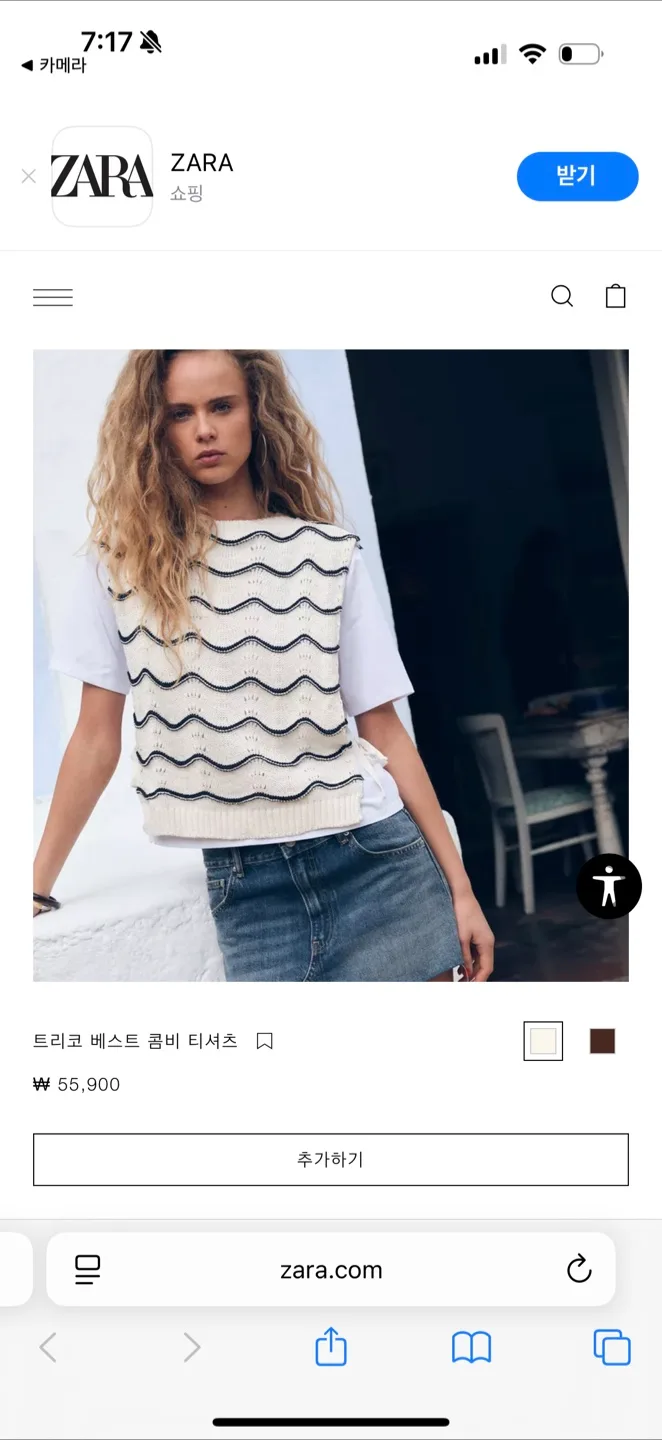Select the brown color swatch
The height and width of the screenshot is (1440, 662).
[x=602, y=1041]
